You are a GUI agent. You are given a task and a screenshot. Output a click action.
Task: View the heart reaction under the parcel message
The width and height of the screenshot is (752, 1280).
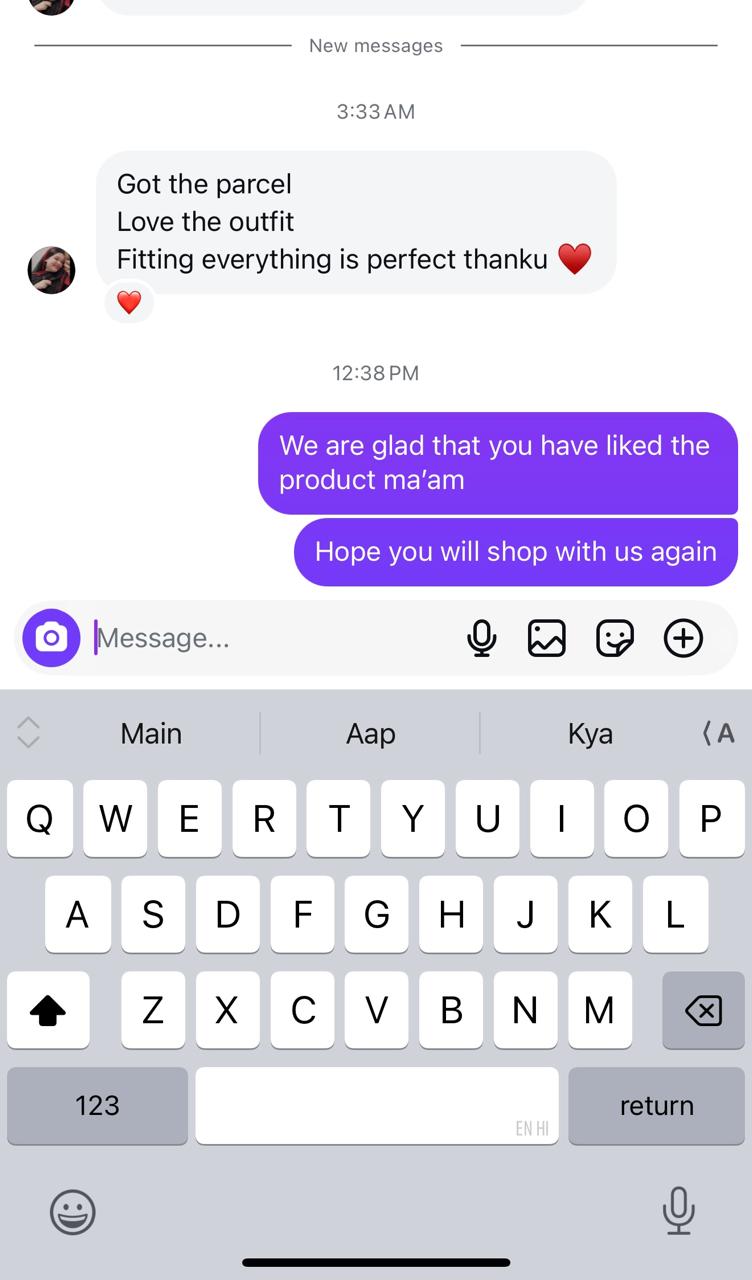point(129,302)
